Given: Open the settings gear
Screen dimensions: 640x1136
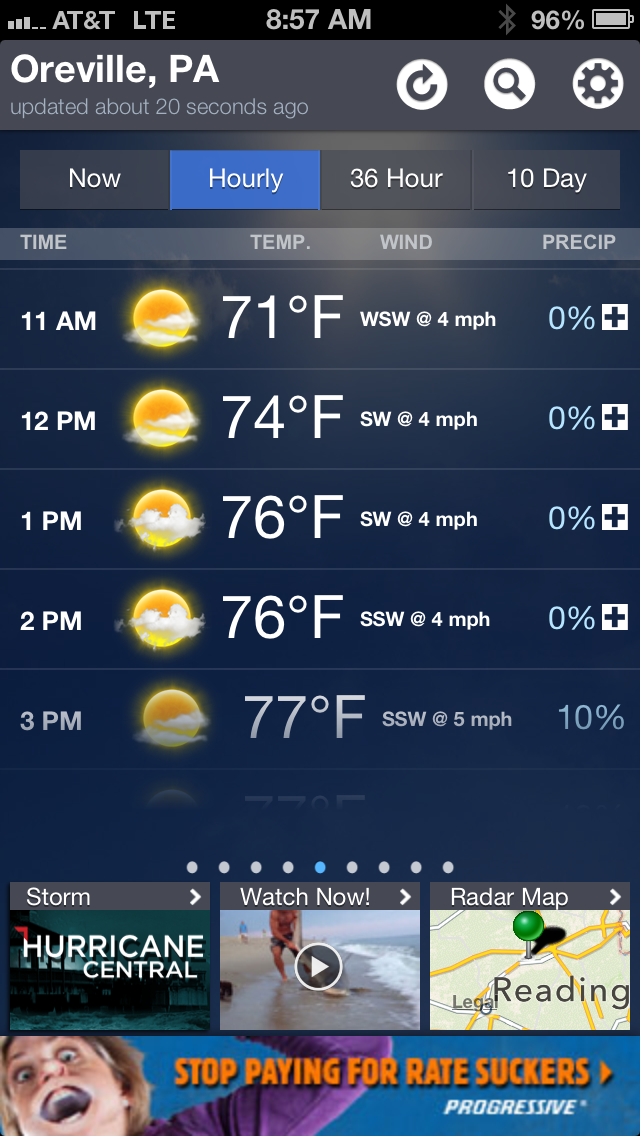Looking at the screenshot, I should [x=597, y=85].
